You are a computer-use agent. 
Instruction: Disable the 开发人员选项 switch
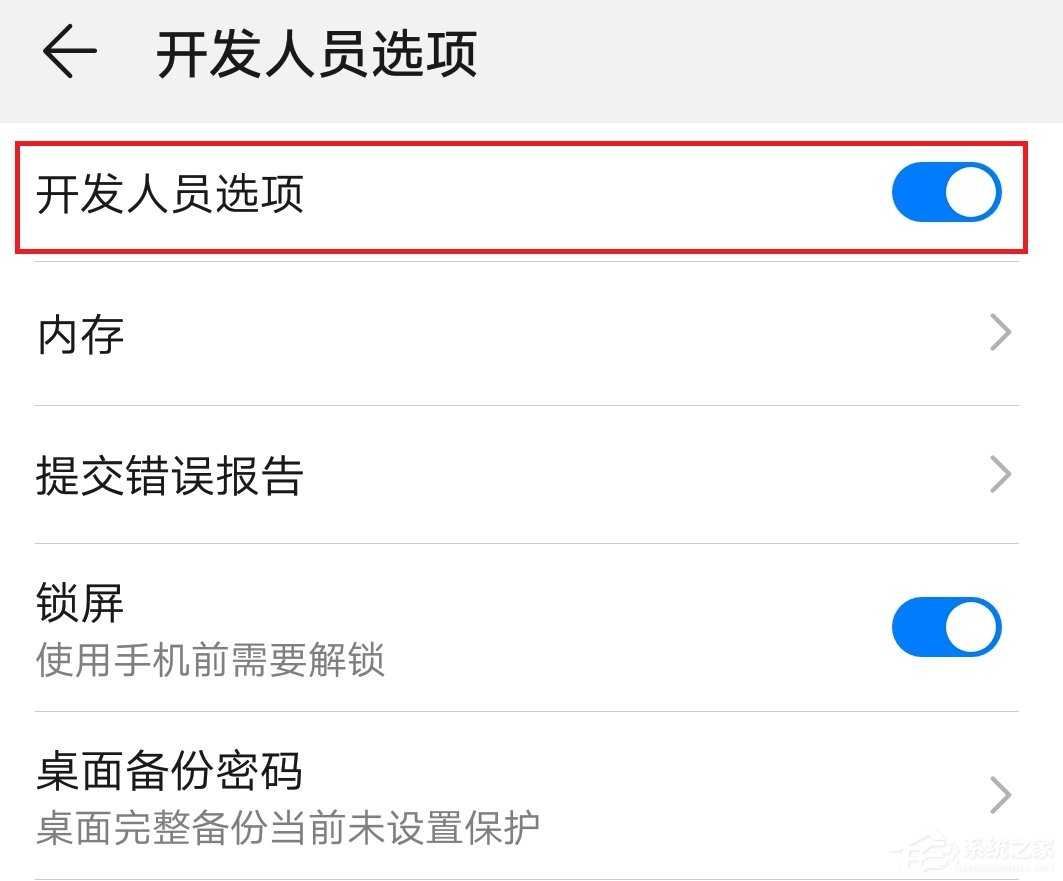[x=945, y=192]
